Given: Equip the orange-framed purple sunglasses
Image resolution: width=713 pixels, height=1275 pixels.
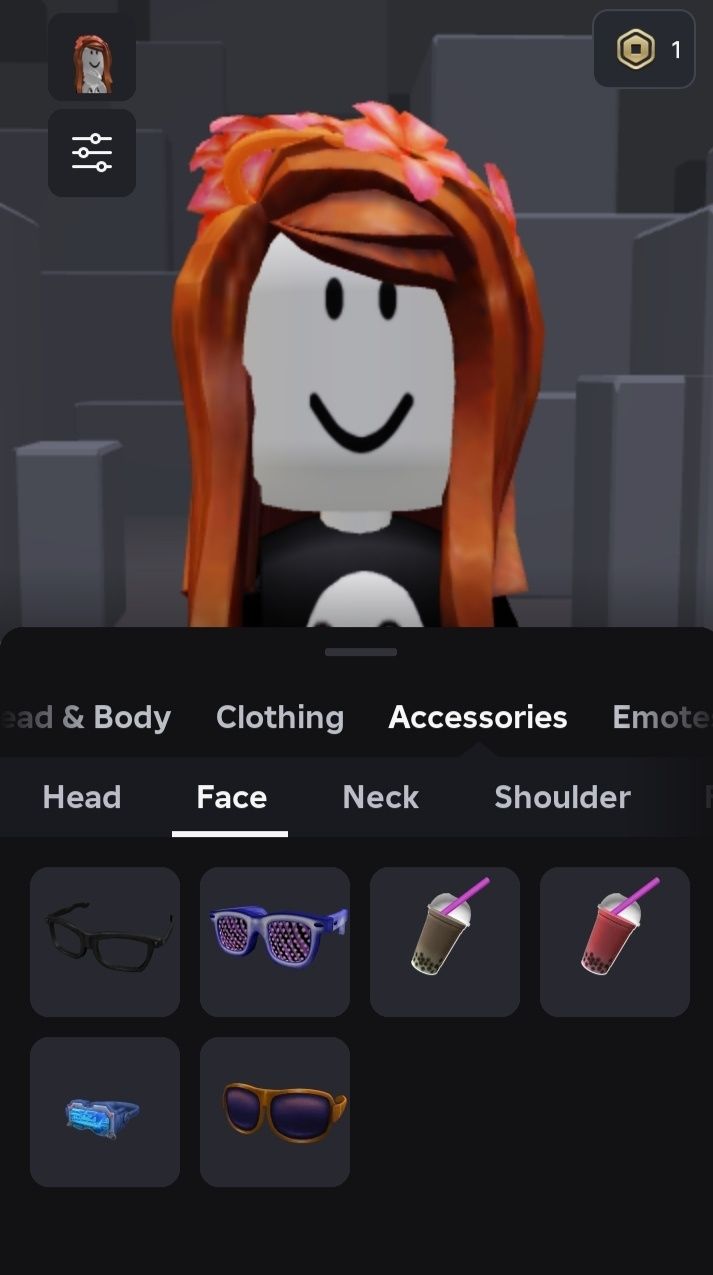Looking at the screenshot, I should pyautogui.click(x=275, y=1112).
